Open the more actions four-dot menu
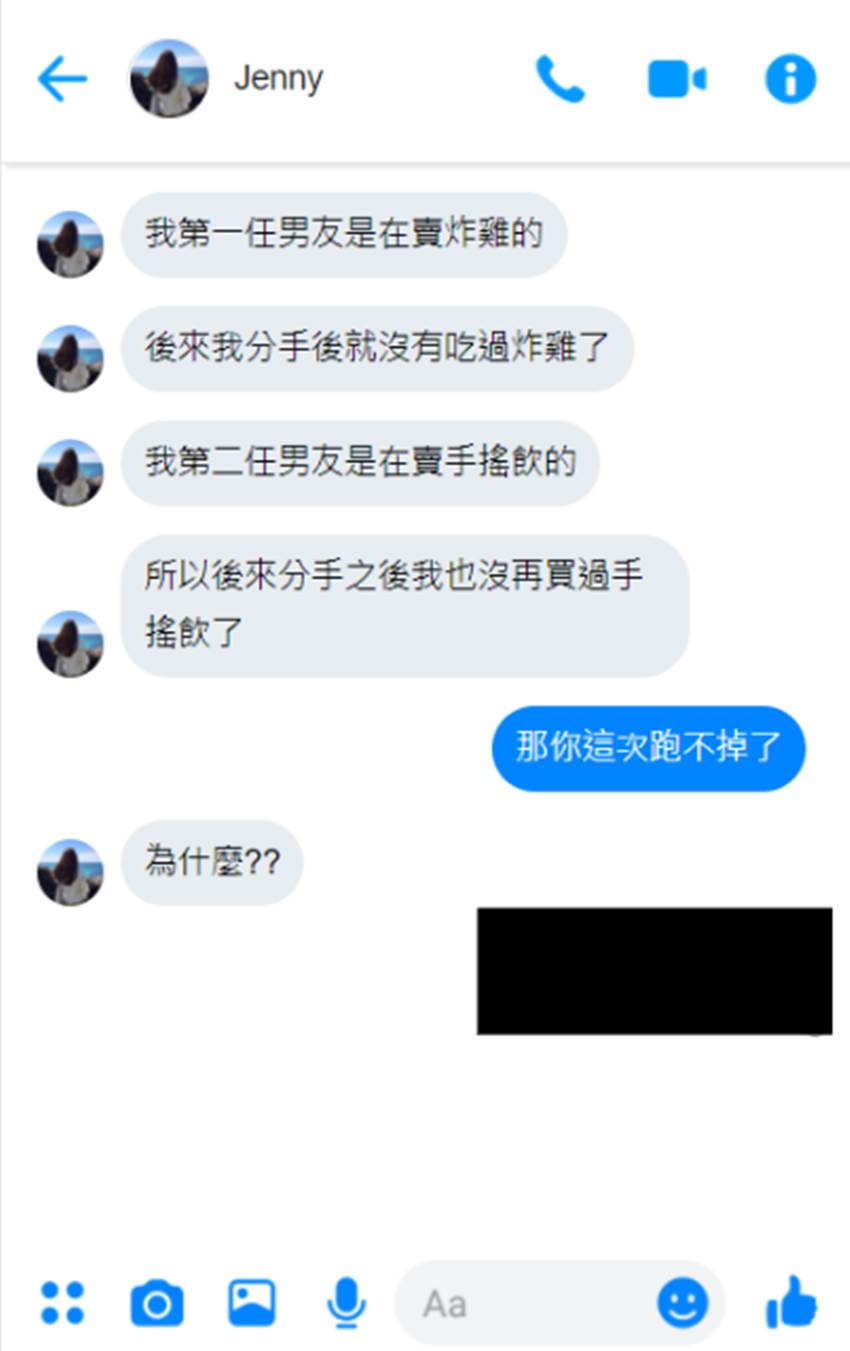Viewport: 850px width, 1351px height. pyautogui.click(x=62, y=1303)
